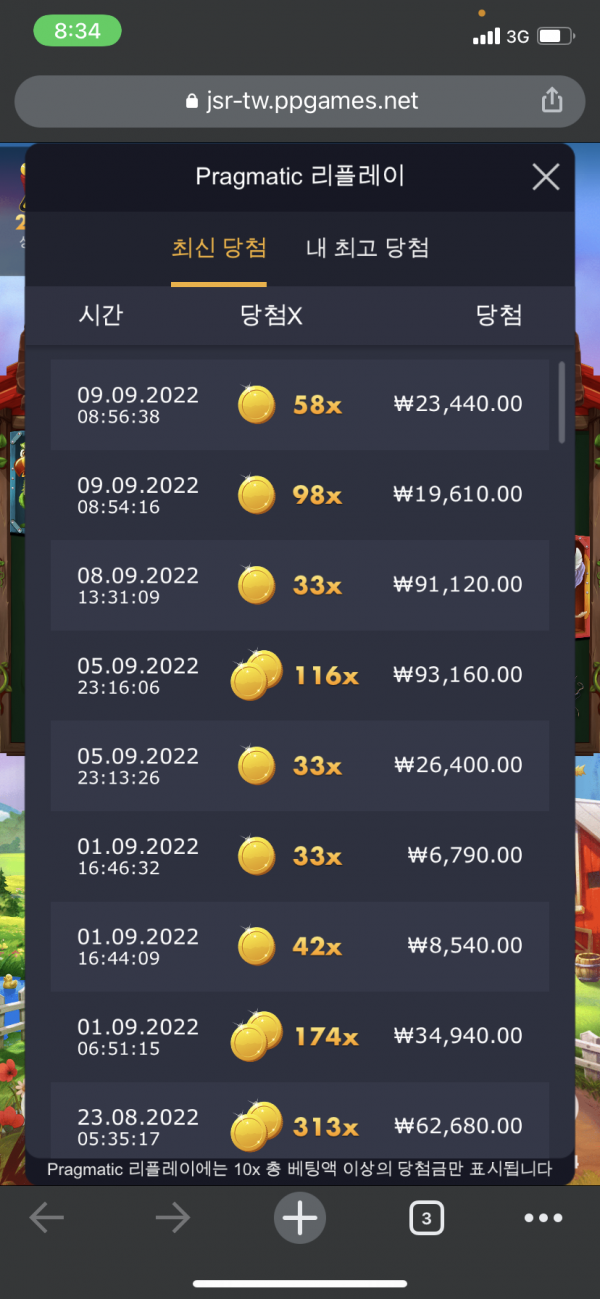This screenshot has height=1299, width=600.
Task: Open the 116x replay from 05.09.2022
Action: (x=300, y=675)
